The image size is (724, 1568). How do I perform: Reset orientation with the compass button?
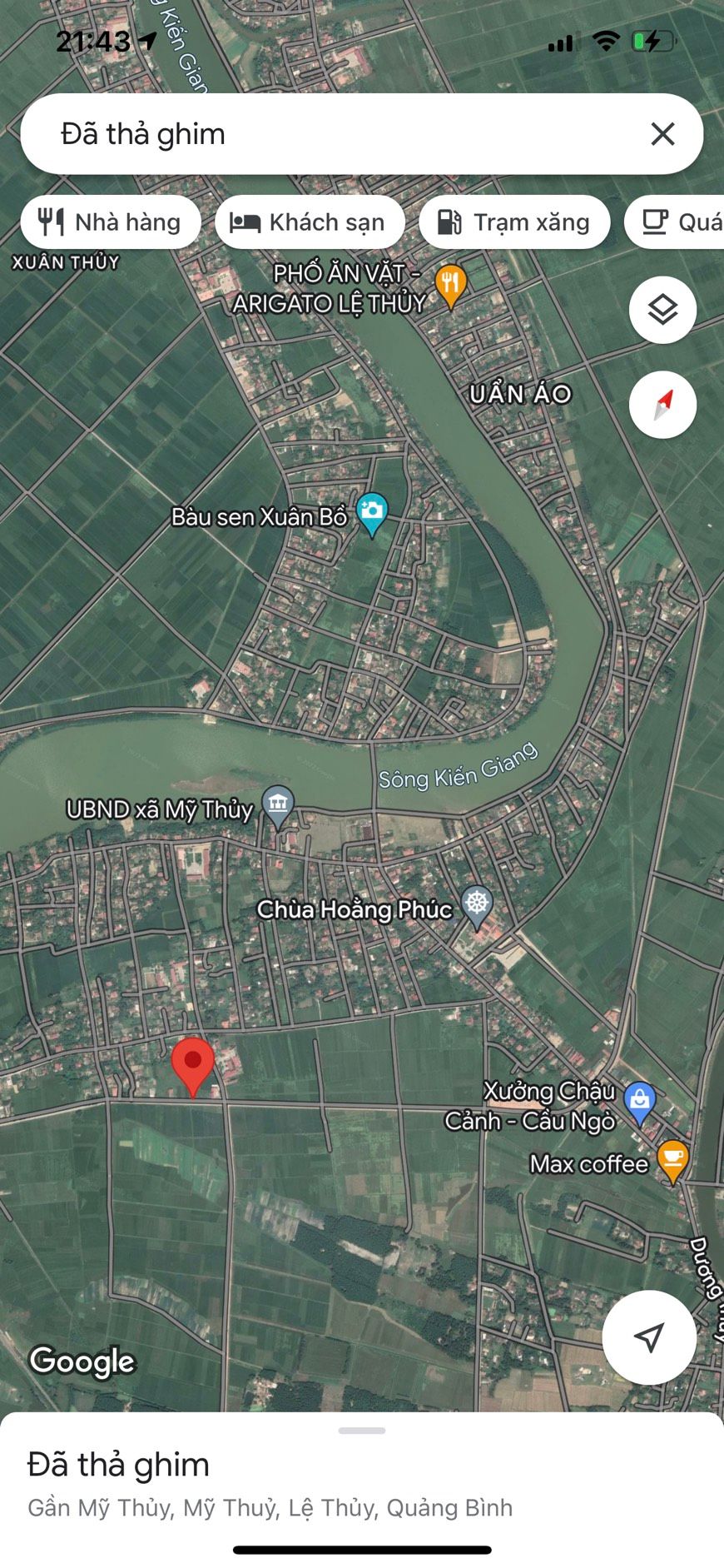(x=662, y=405)
